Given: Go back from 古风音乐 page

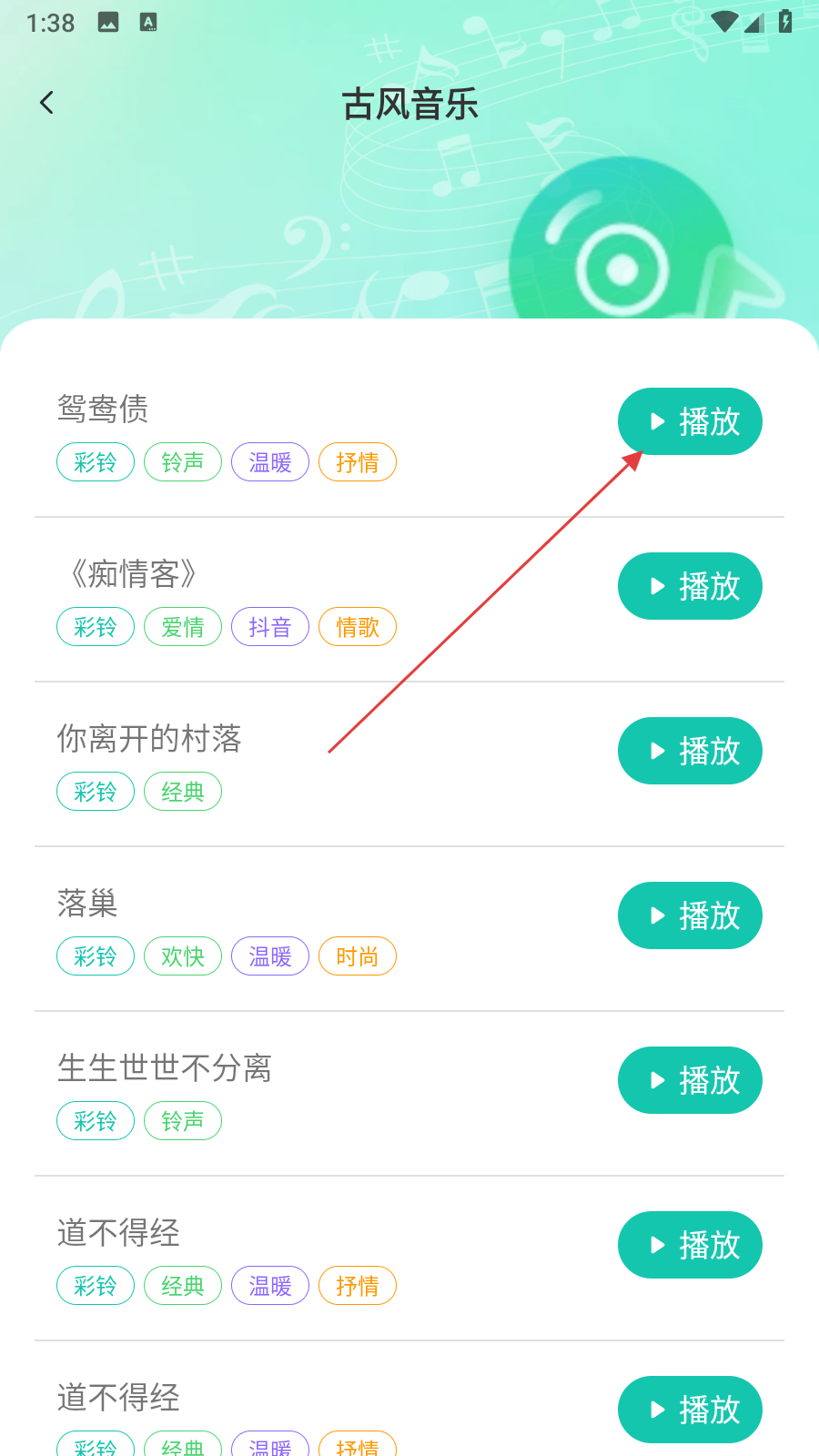Looking at the screenshot, I should click(x=47, y=103).
